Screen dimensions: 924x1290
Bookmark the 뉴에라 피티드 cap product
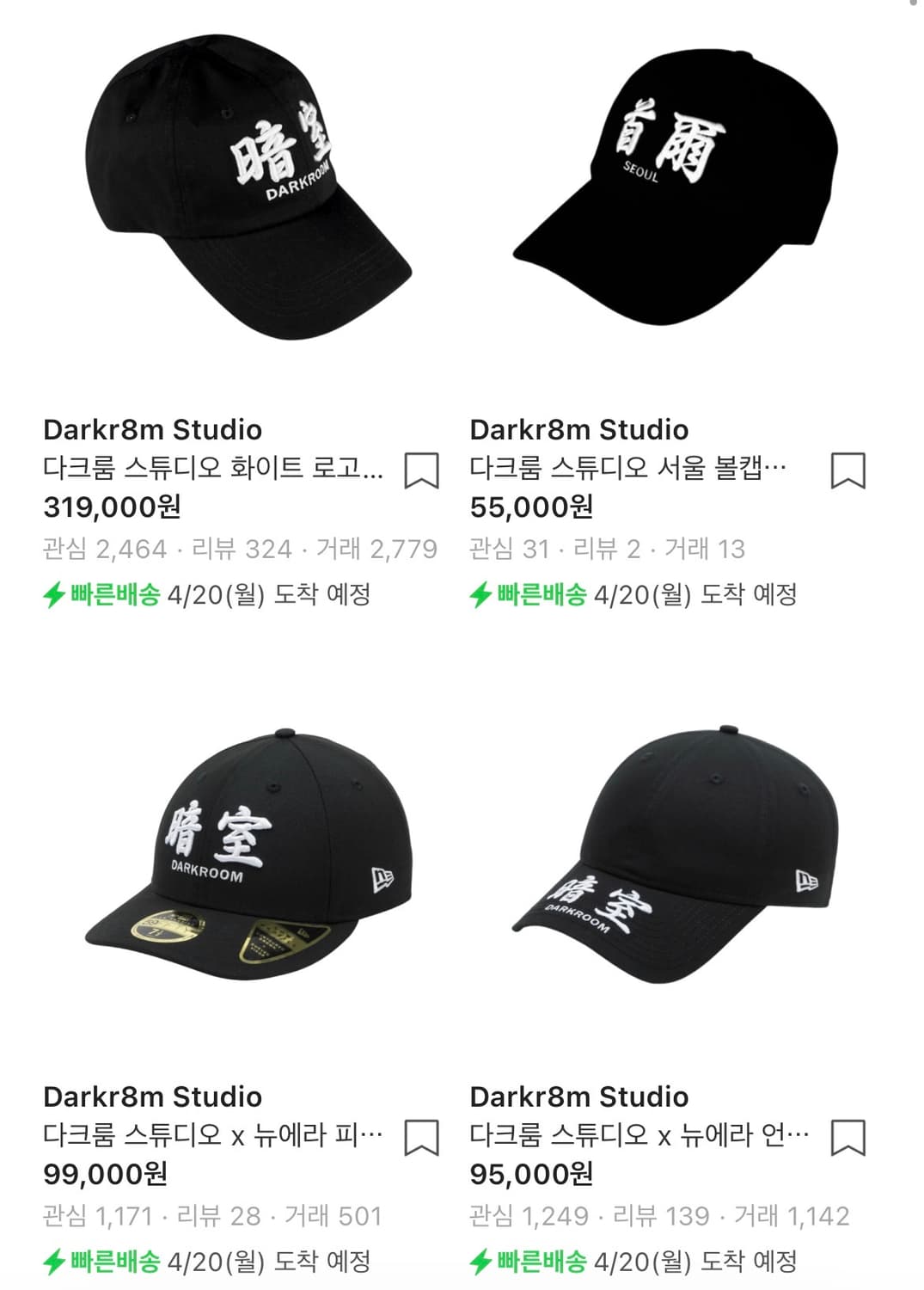coord(422,1138)
